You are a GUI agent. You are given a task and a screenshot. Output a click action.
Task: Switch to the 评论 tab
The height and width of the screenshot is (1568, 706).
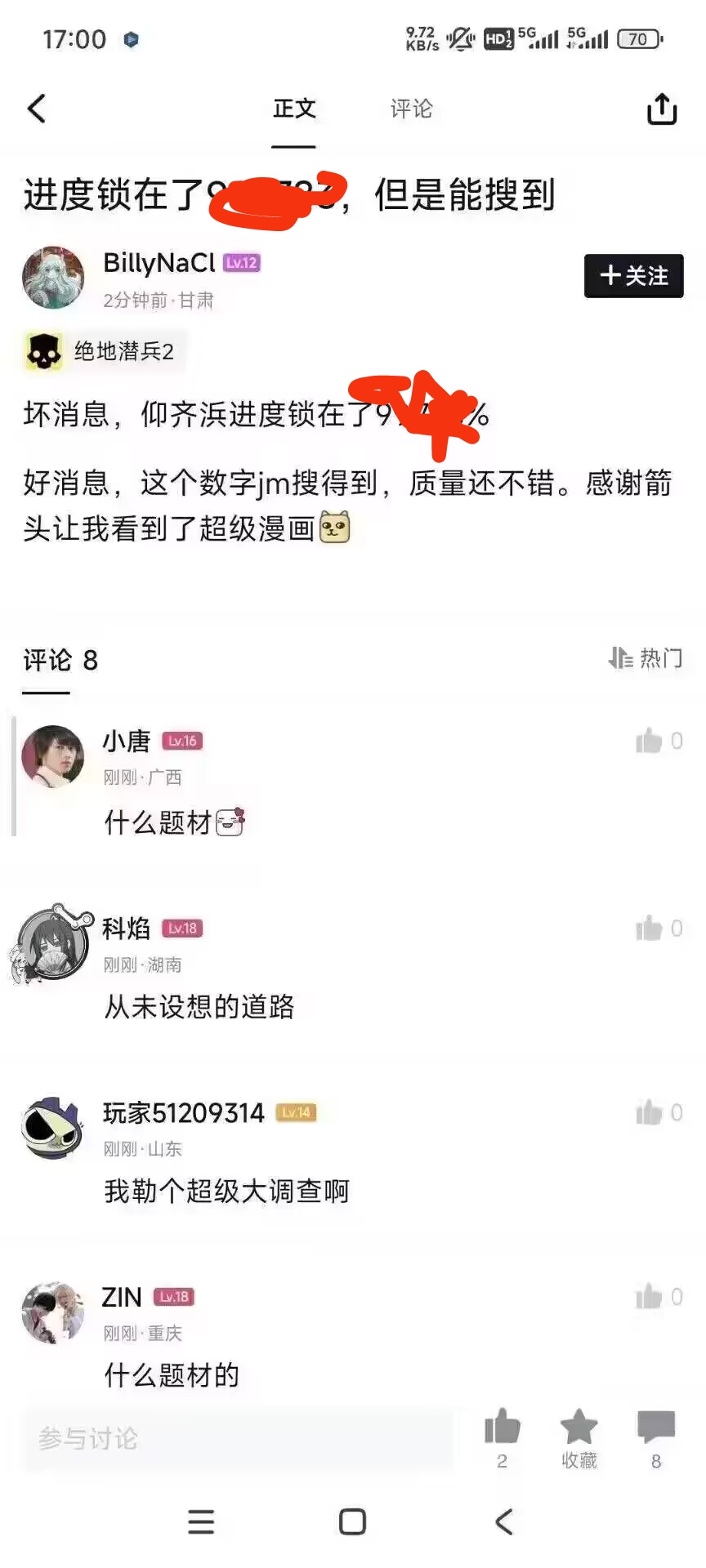[410, 109]
